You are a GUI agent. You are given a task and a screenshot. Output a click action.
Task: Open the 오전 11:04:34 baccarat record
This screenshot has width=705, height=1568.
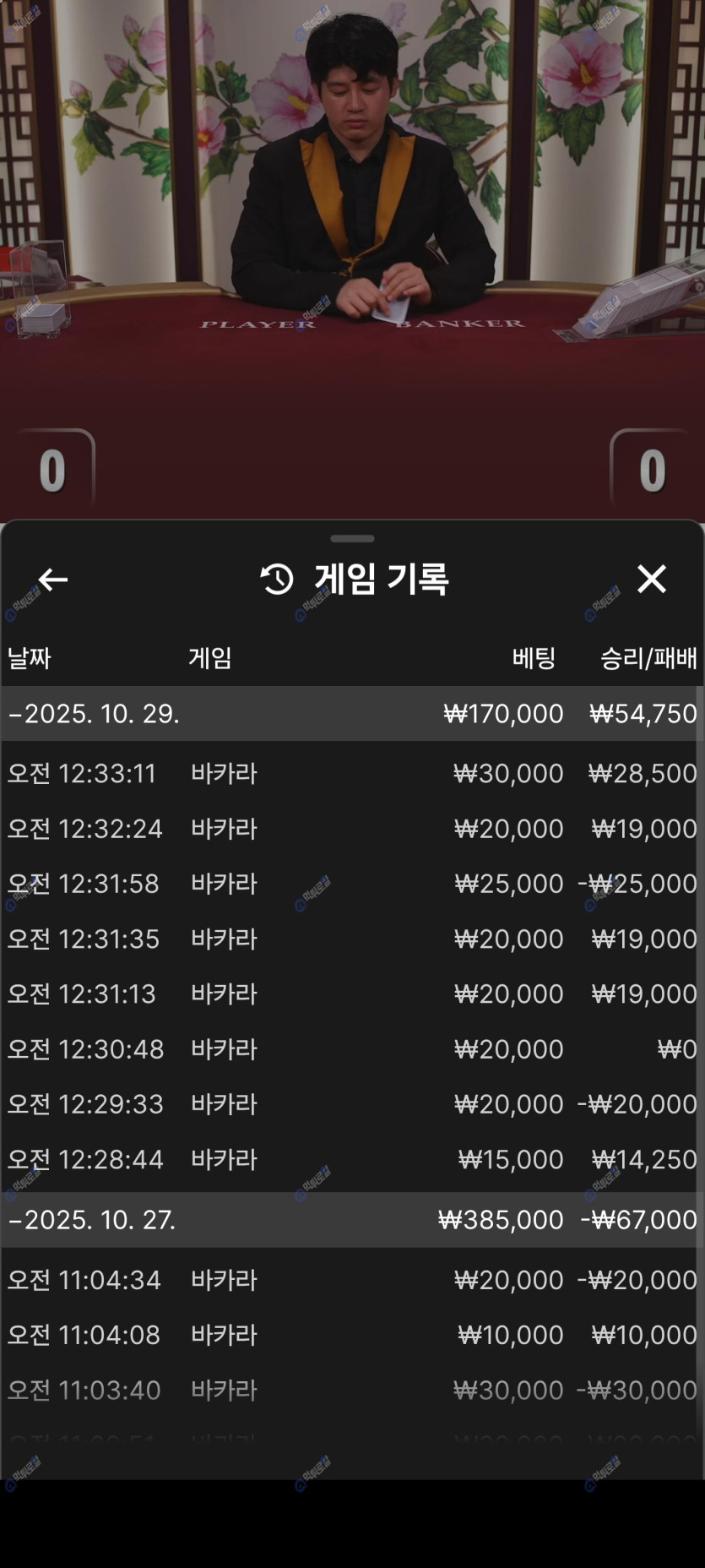click(x=351, y=1280)
